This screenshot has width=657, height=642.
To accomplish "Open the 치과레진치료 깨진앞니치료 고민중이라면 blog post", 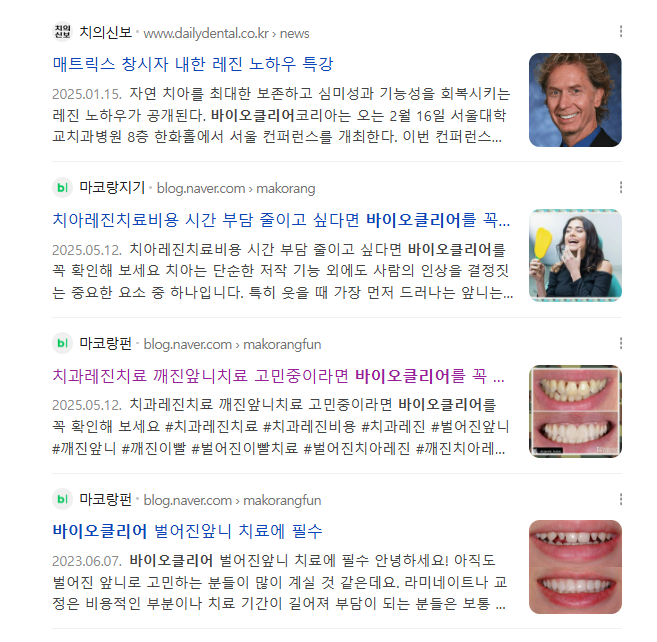I will [x=280, y=375].
